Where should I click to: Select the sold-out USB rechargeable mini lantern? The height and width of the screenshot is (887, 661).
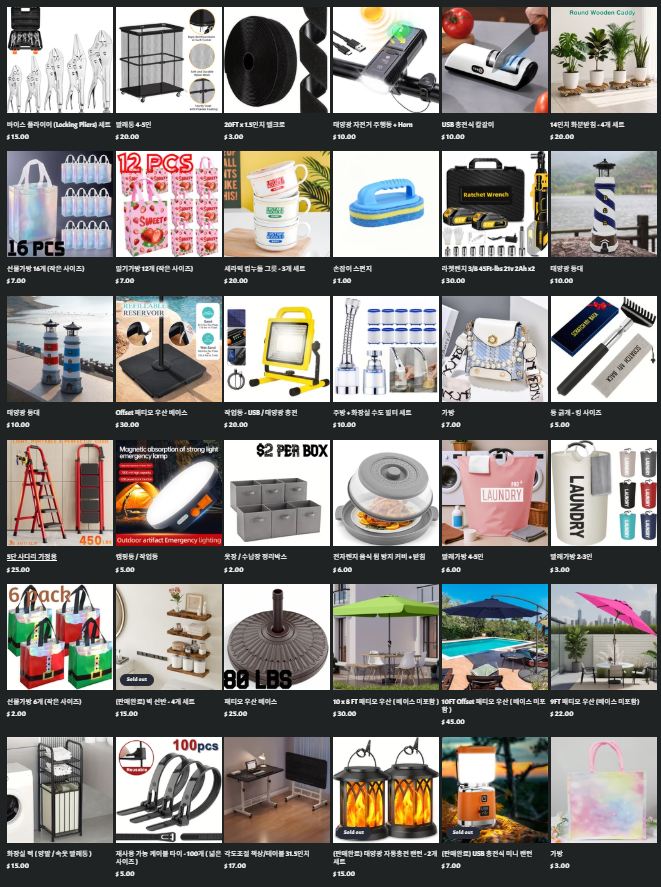(494, 789)
